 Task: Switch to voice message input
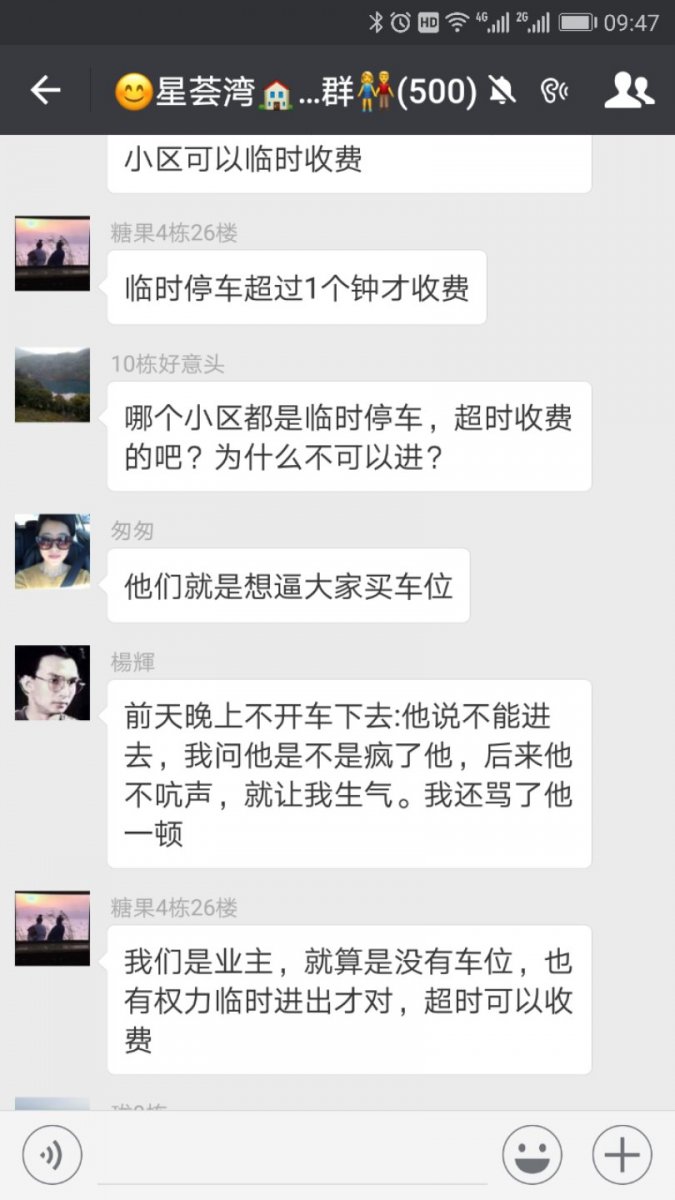point(52,1156)
